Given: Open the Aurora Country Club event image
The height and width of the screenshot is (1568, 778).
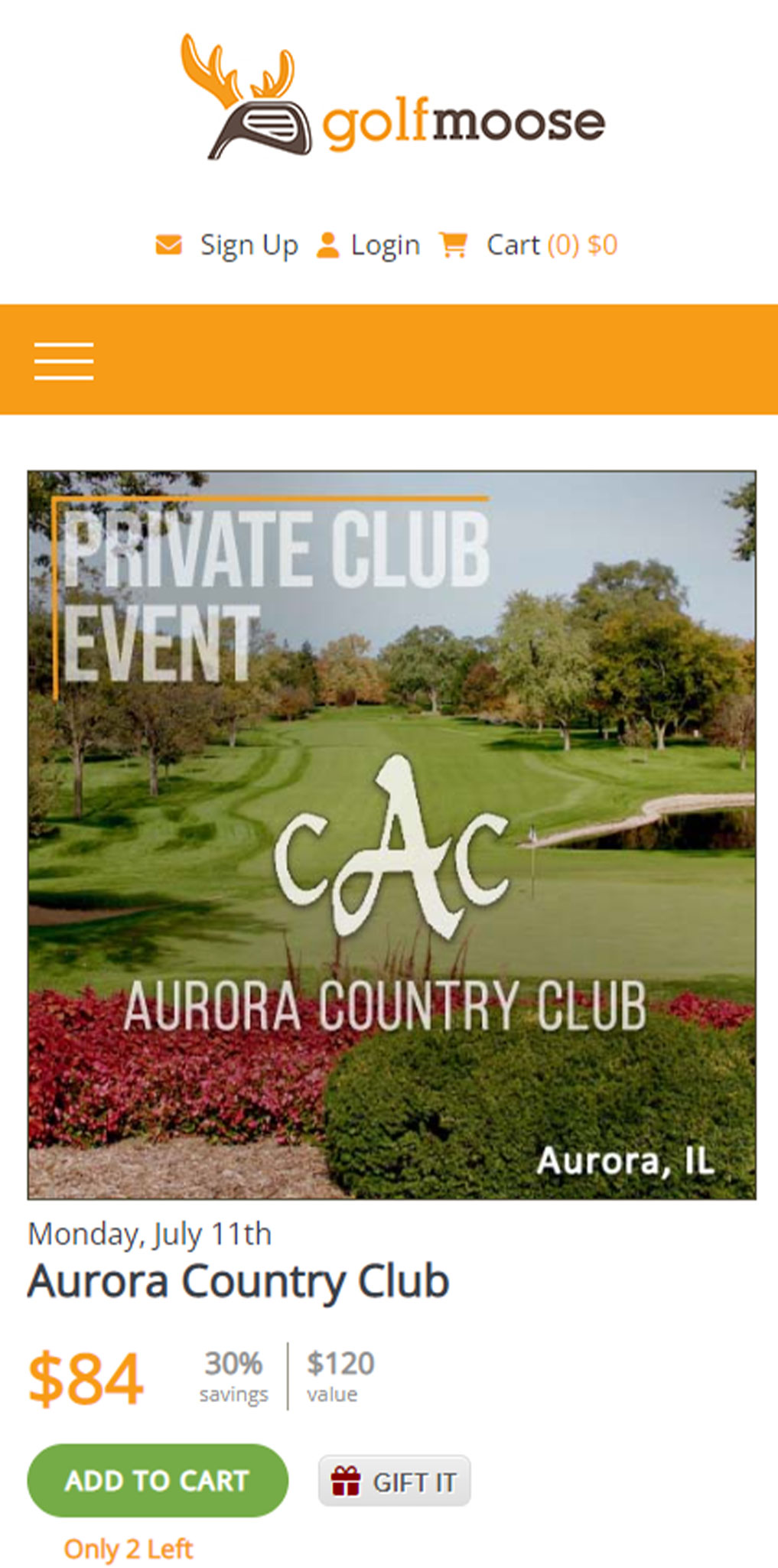Looking at the screenshot, I should pyautogui.click(x=392, y=834).
